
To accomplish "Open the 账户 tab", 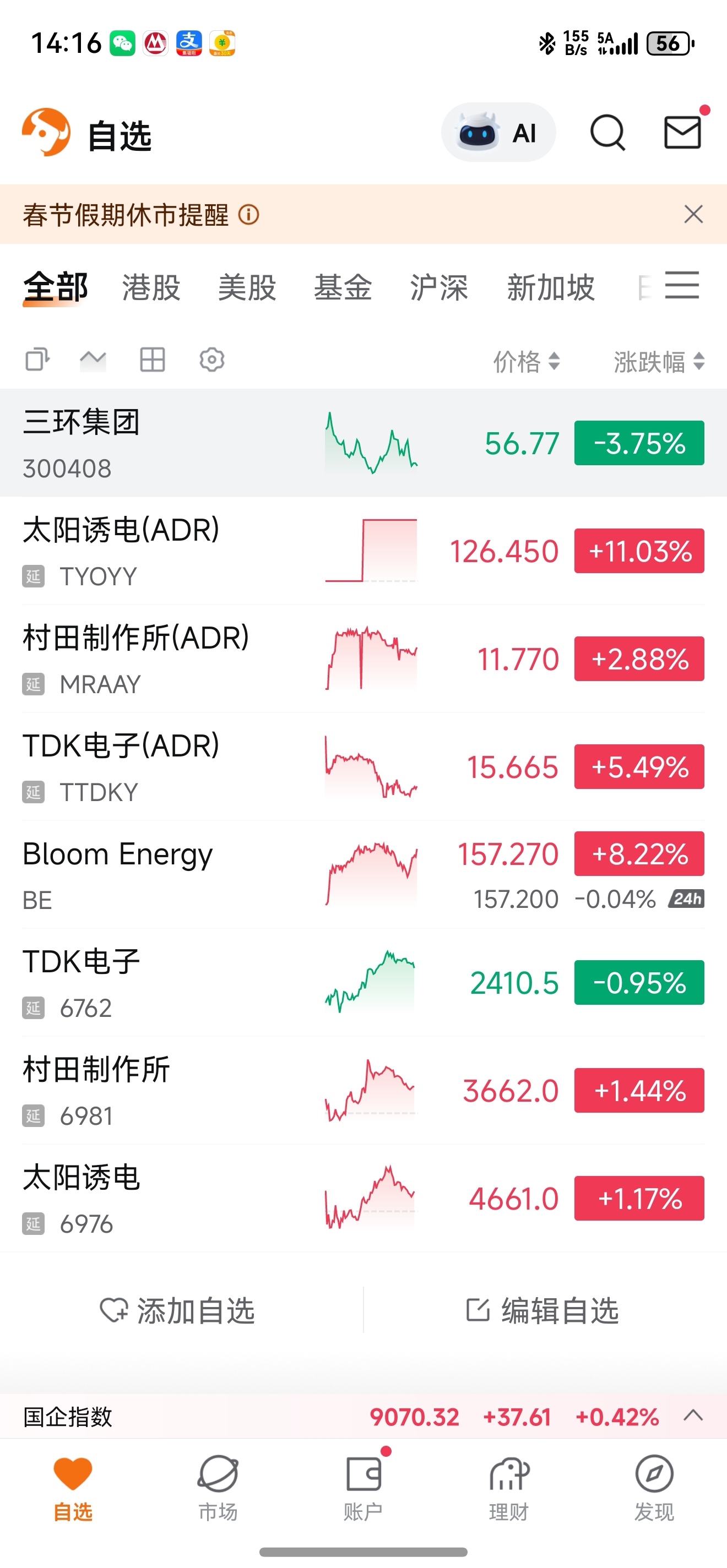I will (363, 1487).
